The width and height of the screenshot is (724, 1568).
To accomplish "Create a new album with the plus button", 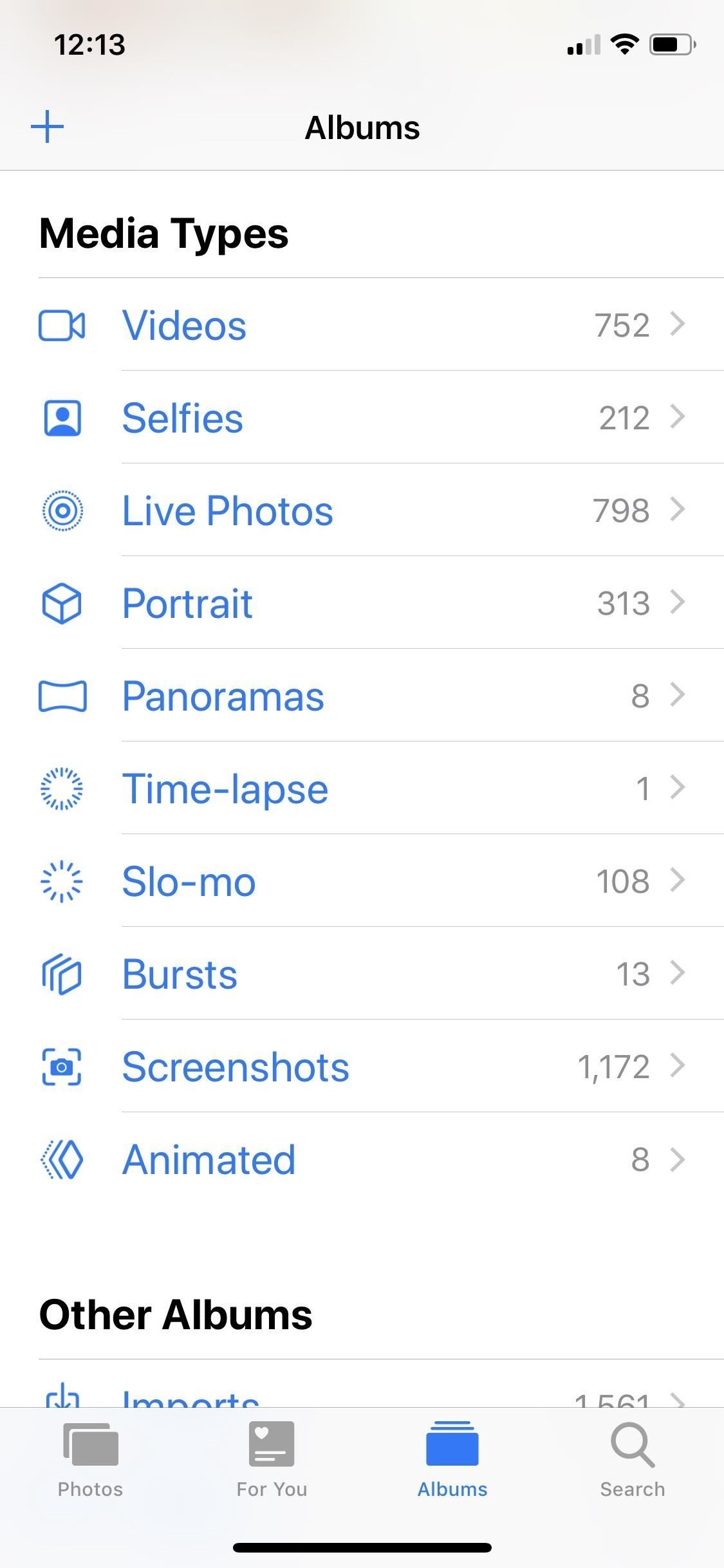I will (48, 127).
